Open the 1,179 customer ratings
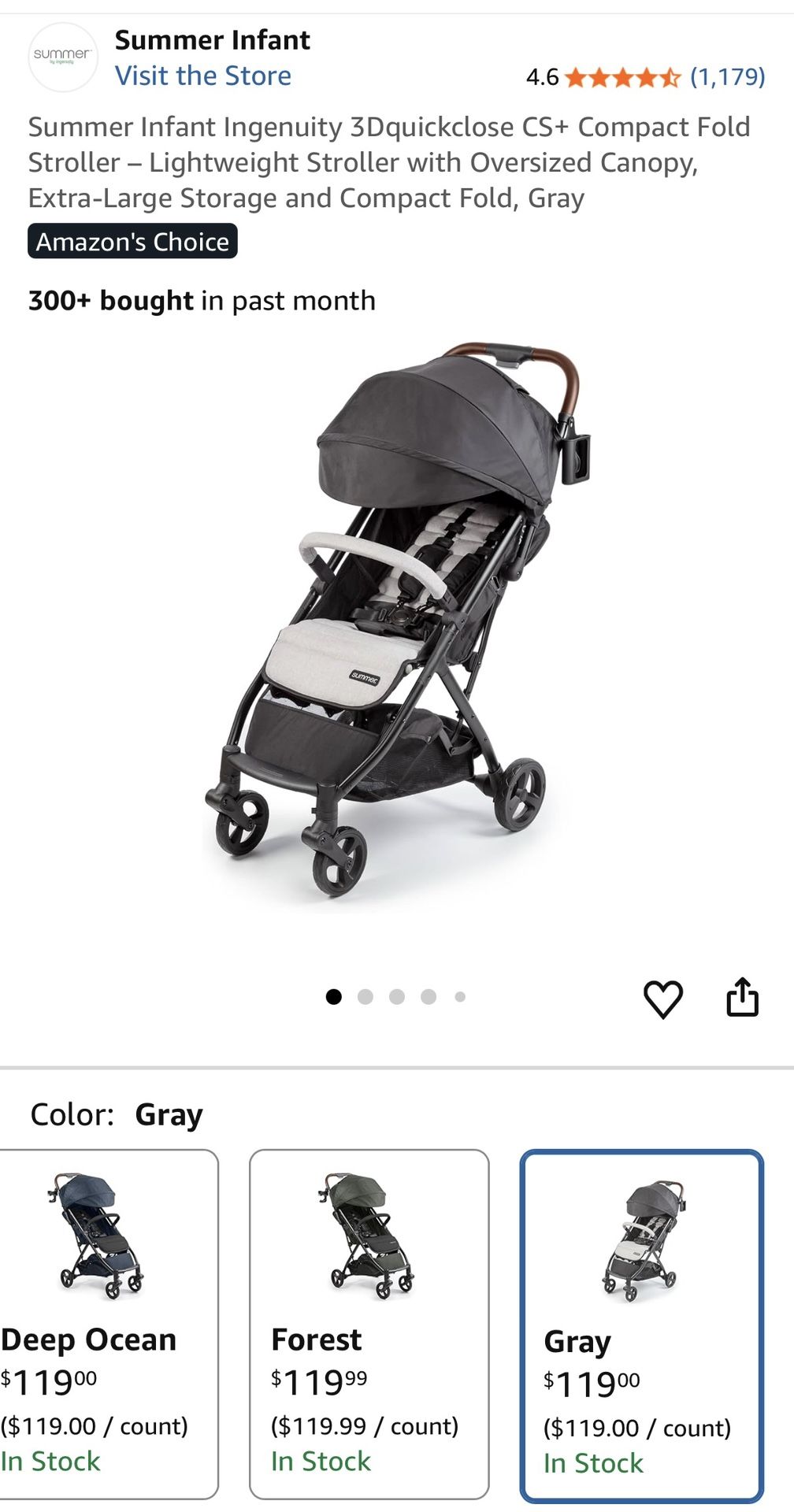The width and height of the screenshot is (794, 1512). (727, 76)
